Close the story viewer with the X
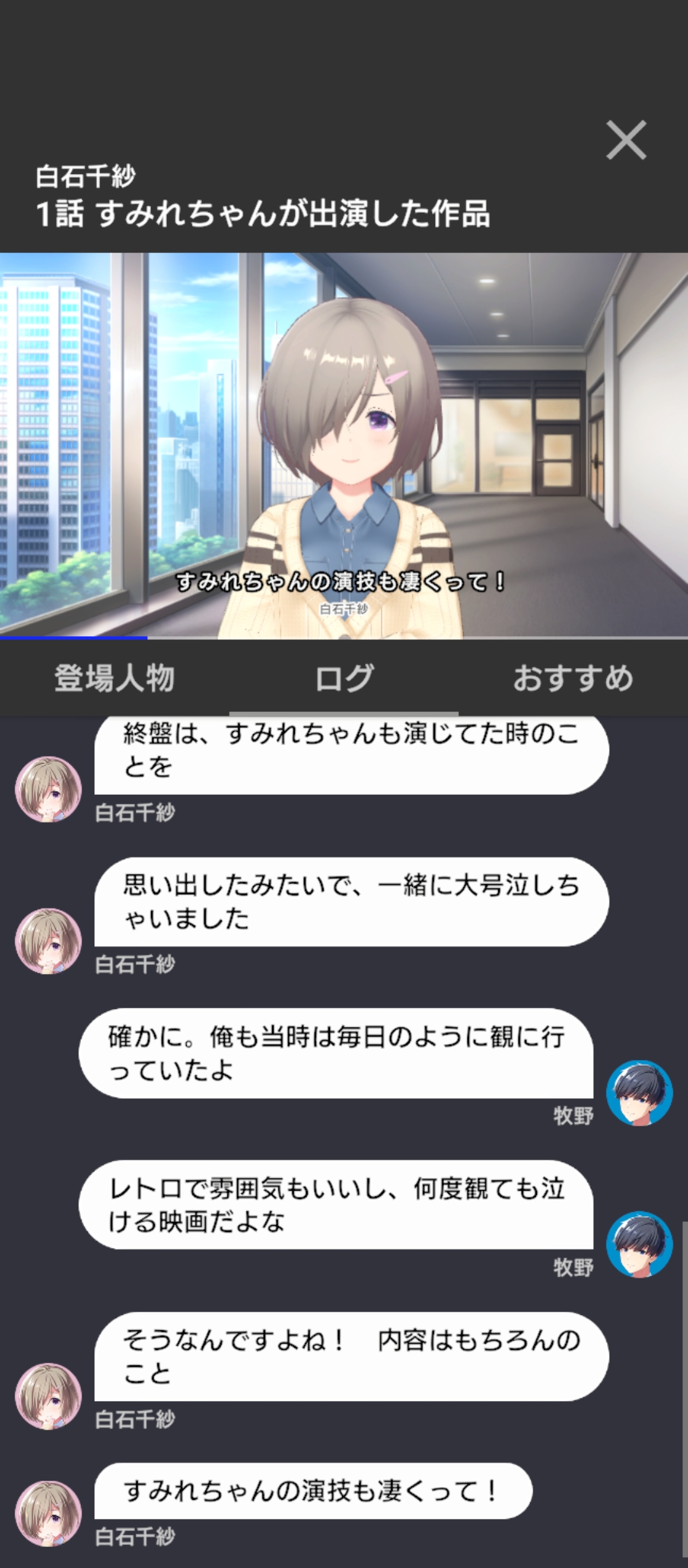Screen dimensions: 688x1568 [626, 140]
